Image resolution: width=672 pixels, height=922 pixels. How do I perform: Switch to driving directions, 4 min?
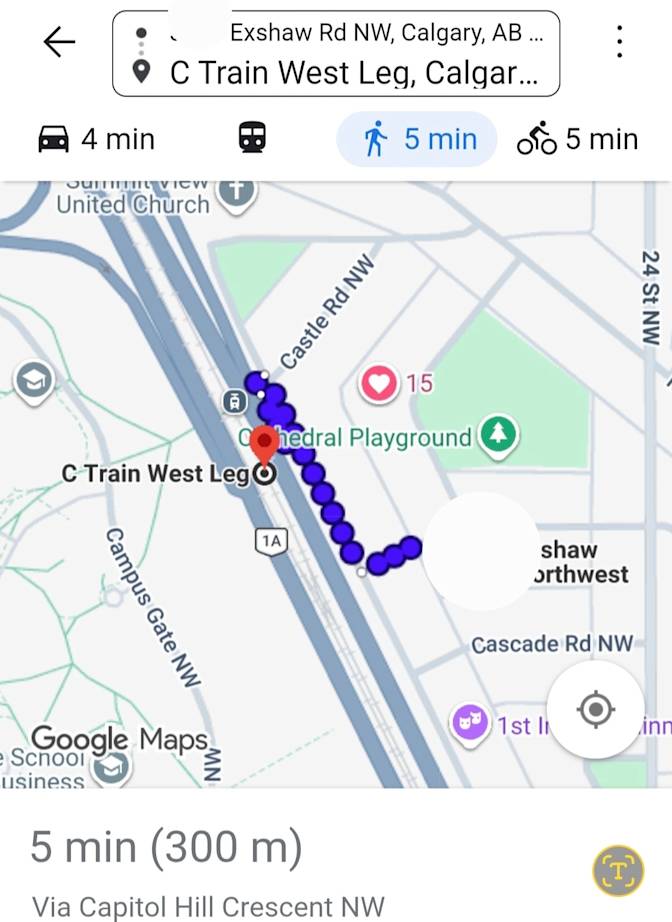pyautogui.click(x=97, y=139)
